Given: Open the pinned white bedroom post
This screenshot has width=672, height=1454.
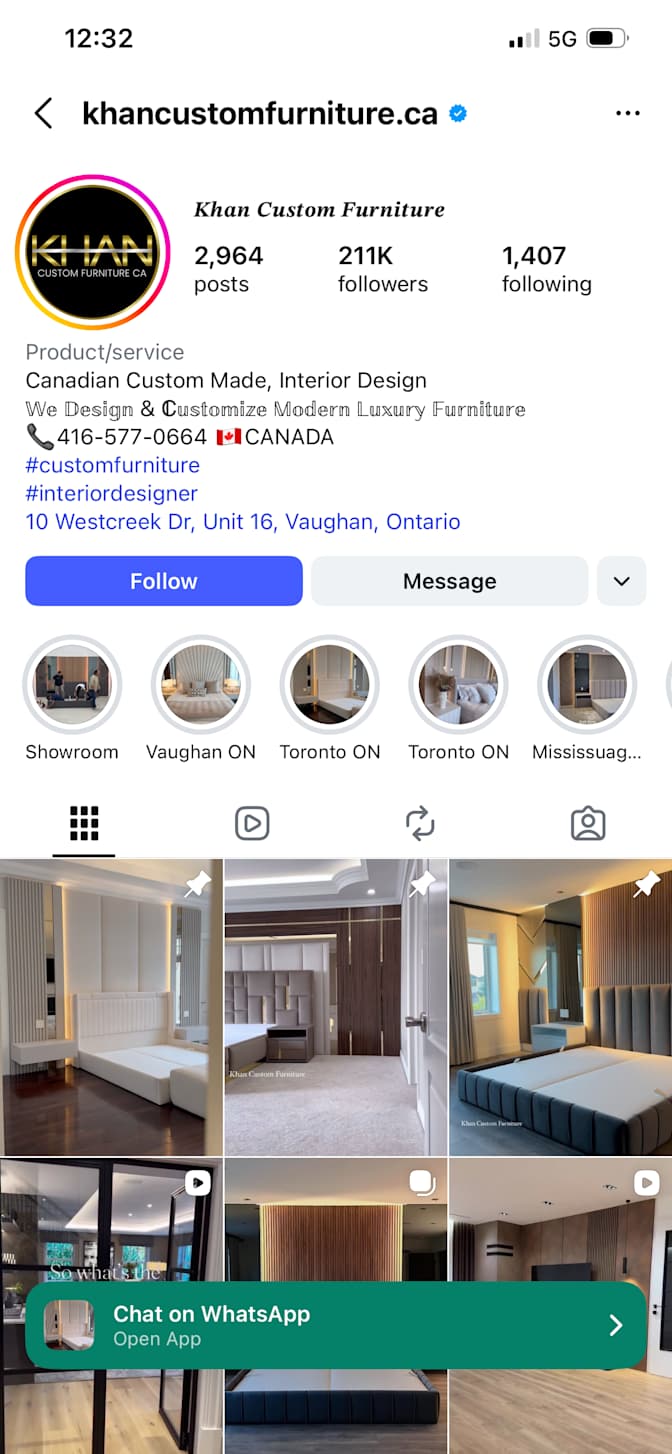Looking at the screenshot, I should 110,1005.
